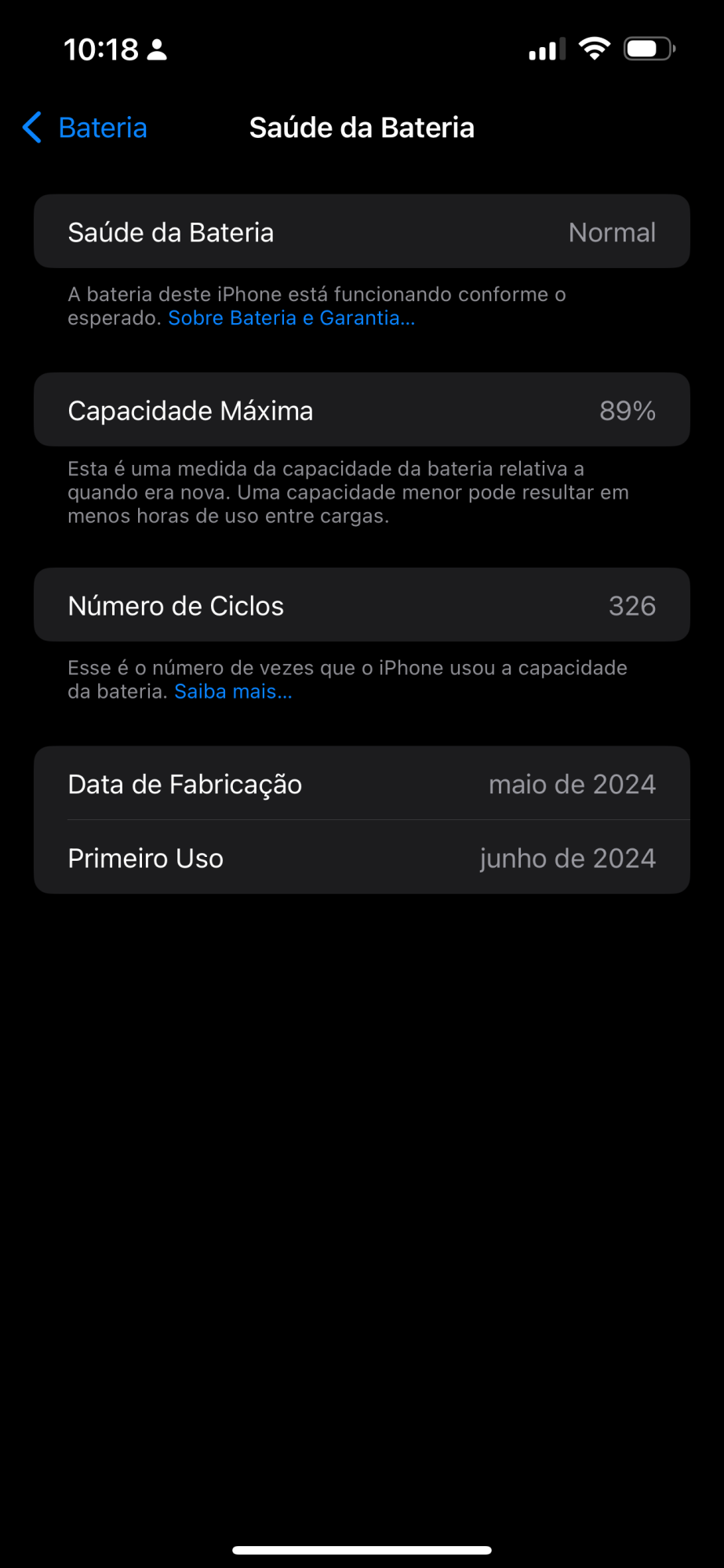Open the Saiba mais link about cycles
The width and height of the screenshot is (724, 1568).
pos(233,691)
